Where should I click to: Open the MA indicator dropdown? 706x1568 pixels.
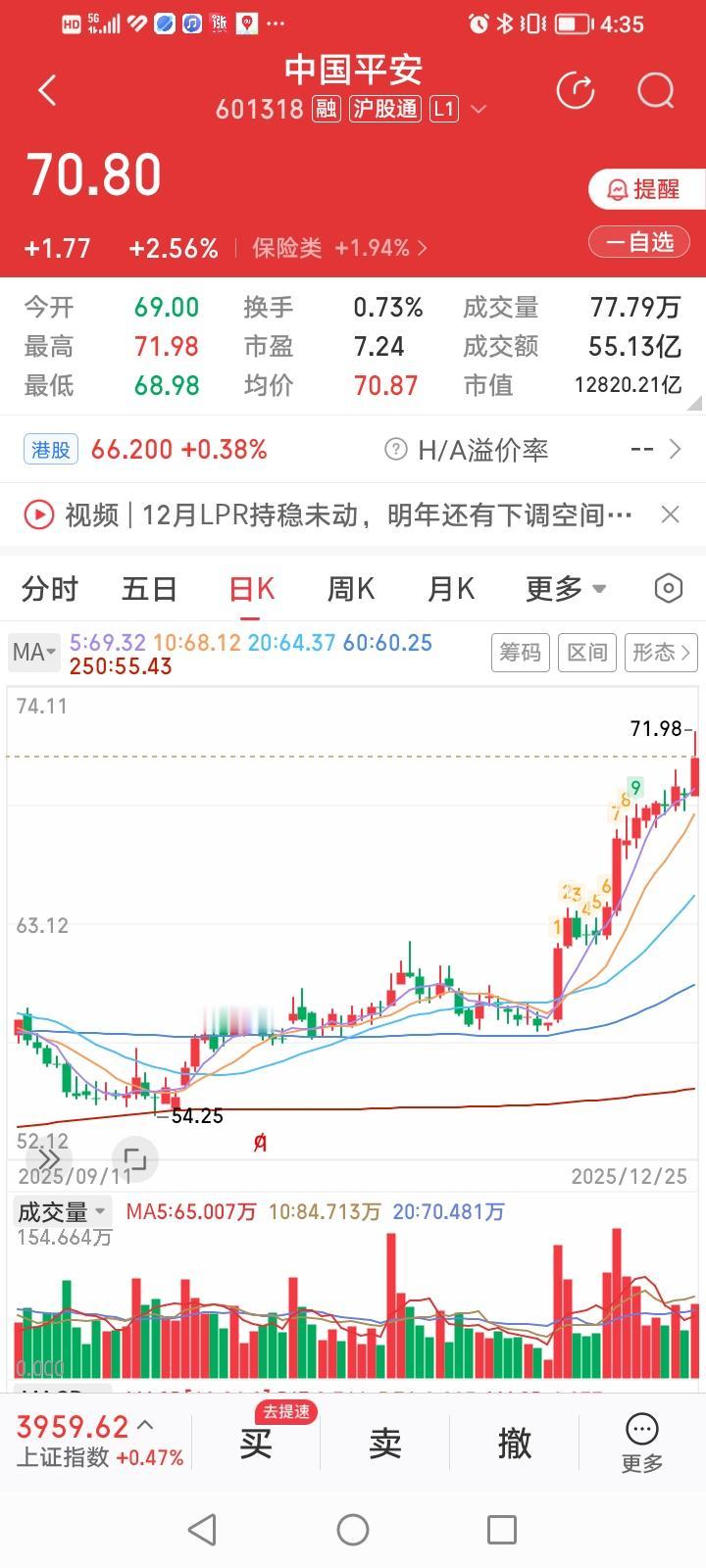coord(33,652)
